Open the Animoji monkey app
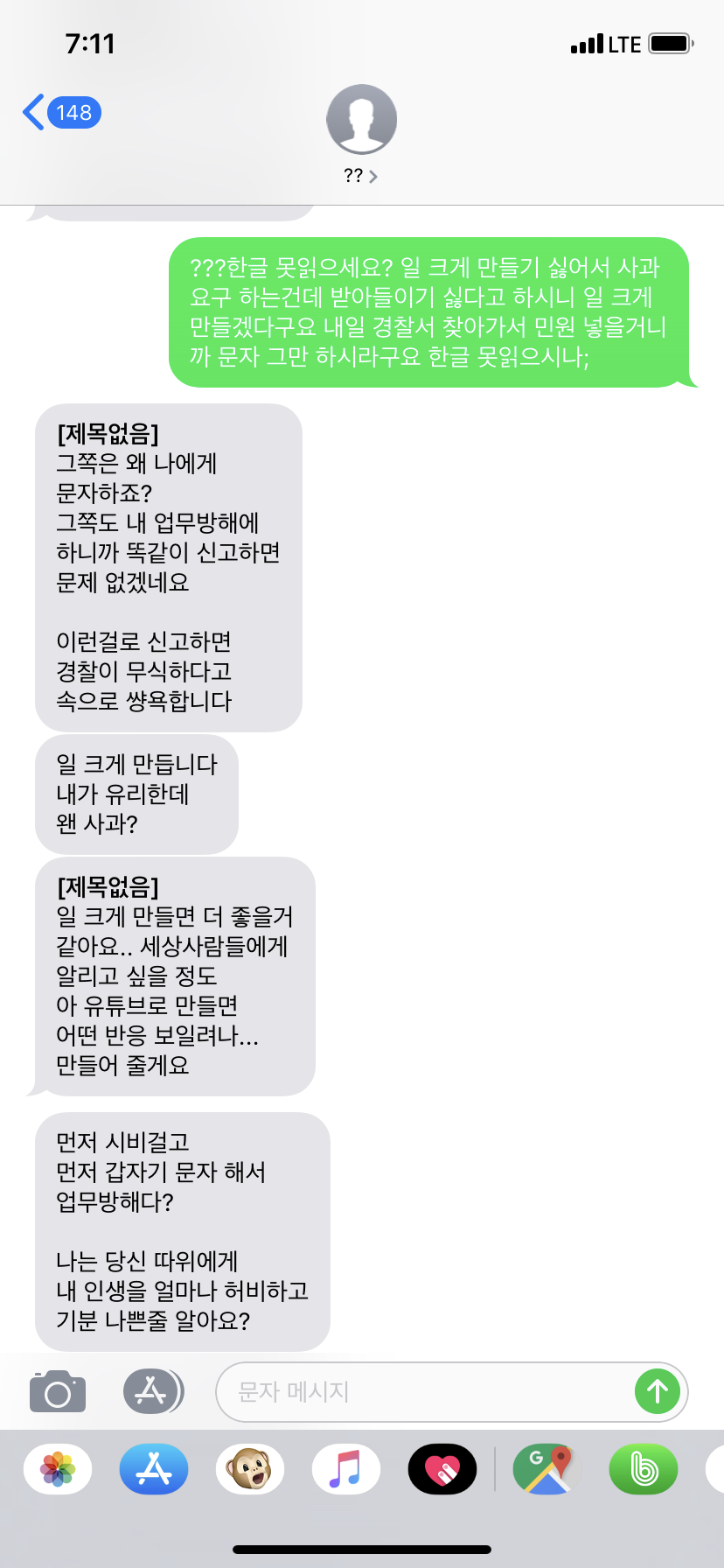Screen dimensions: 724x1568 (250, 1468)
